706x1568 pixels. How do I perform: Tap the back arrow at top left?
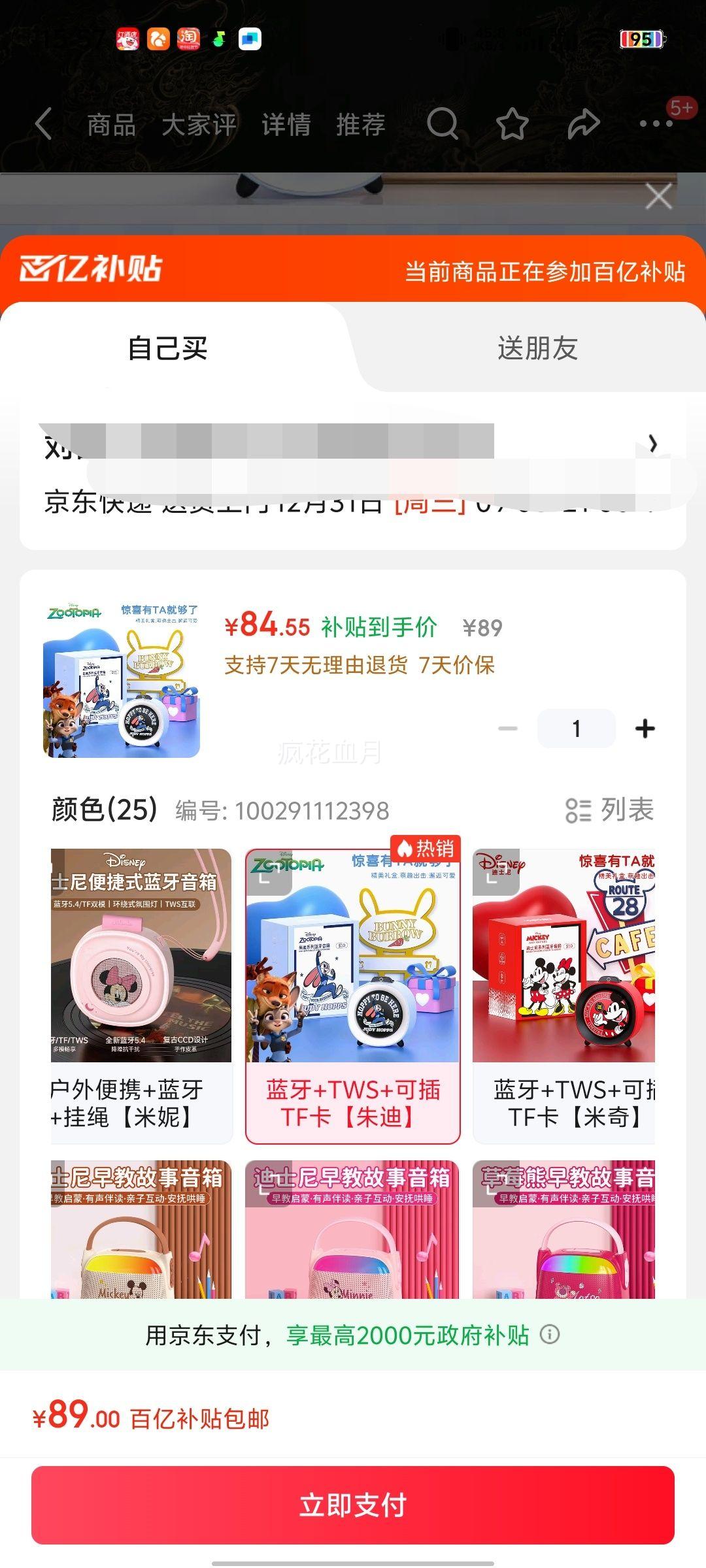(x=44, y=125)
